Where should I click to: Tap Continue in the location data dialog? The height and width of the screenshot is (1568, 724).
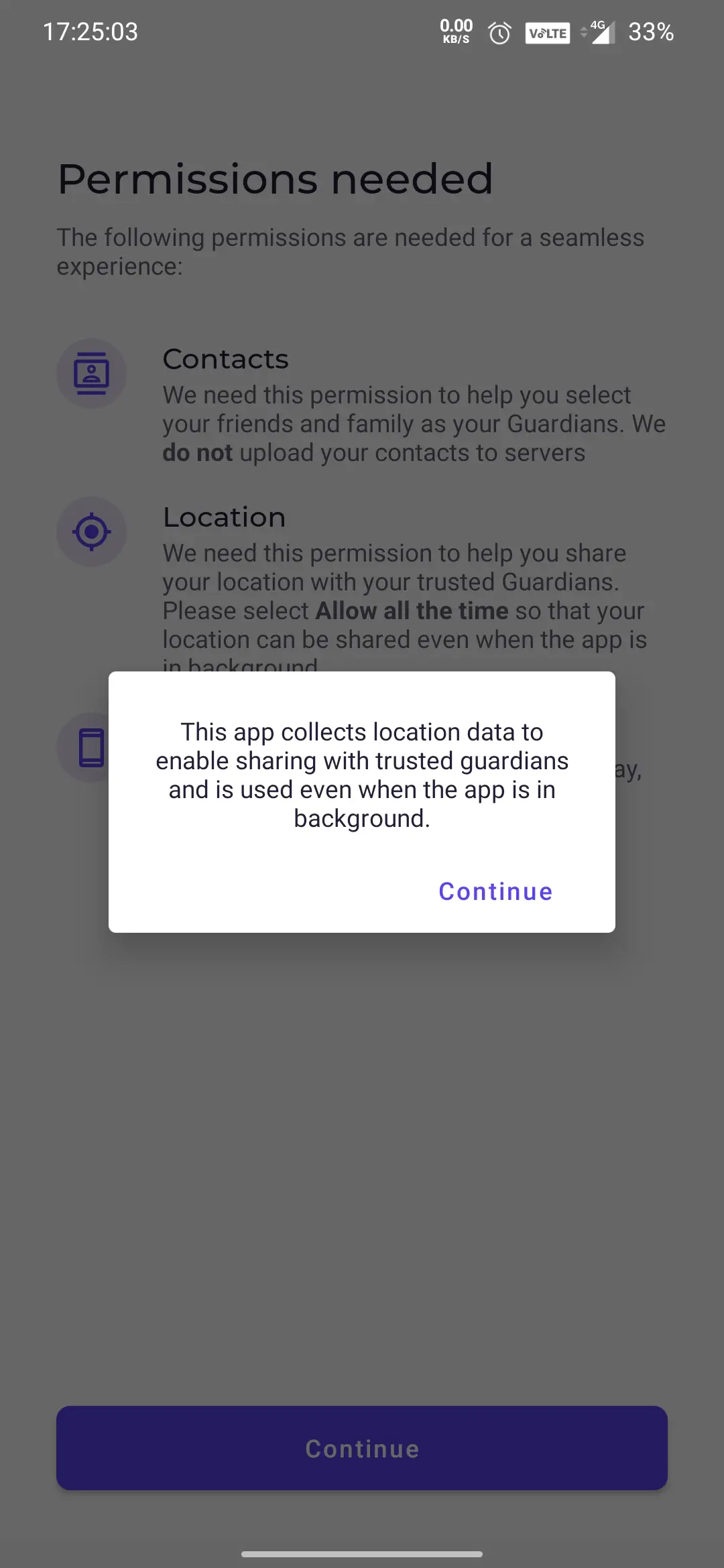pyautogui.click(x=495, y=891)
